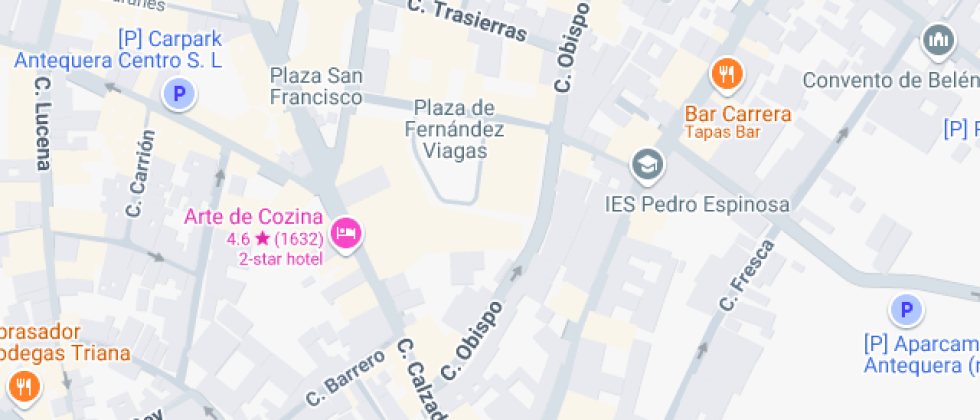Screen dimensions: 980x420
Task: Open the Aparcamiento Antequera parking marker
Action: pyautogui.click(x=907, y=310)
